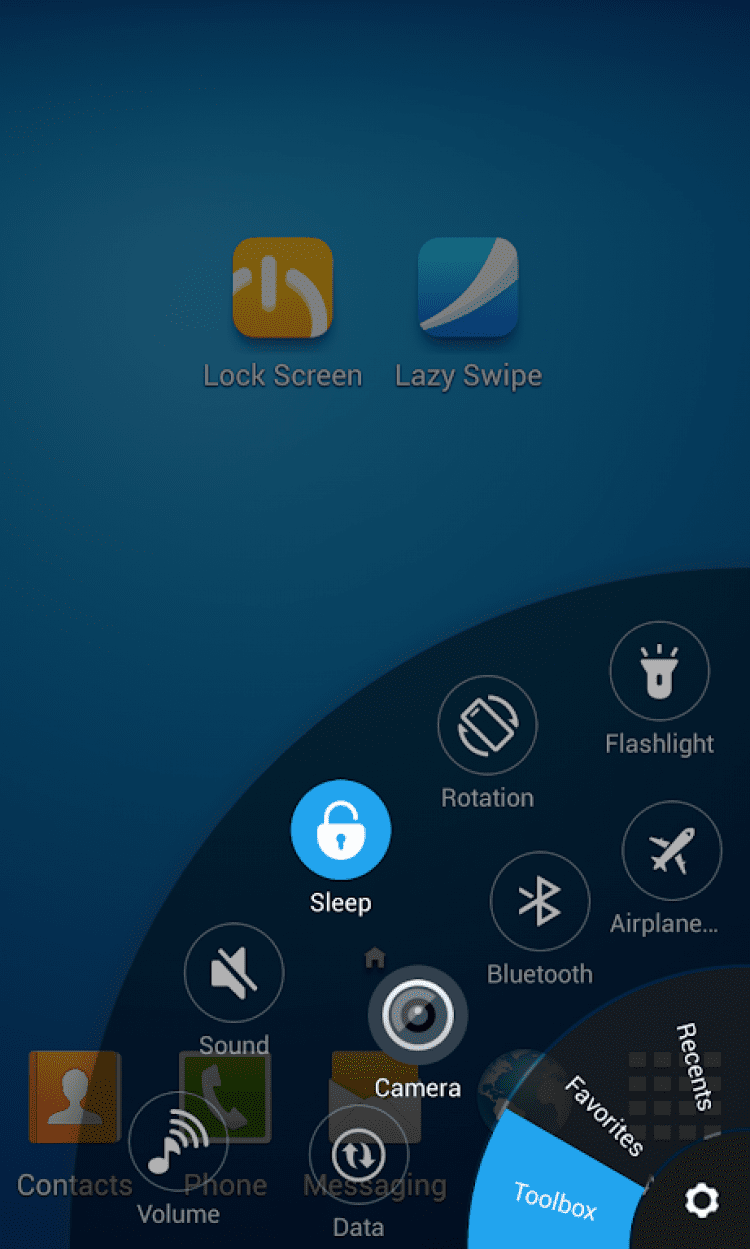Launch the Lock Screen app
The height and width of the screenshot is (1249, 750).
pyautogui.click(x=282, y=288)
